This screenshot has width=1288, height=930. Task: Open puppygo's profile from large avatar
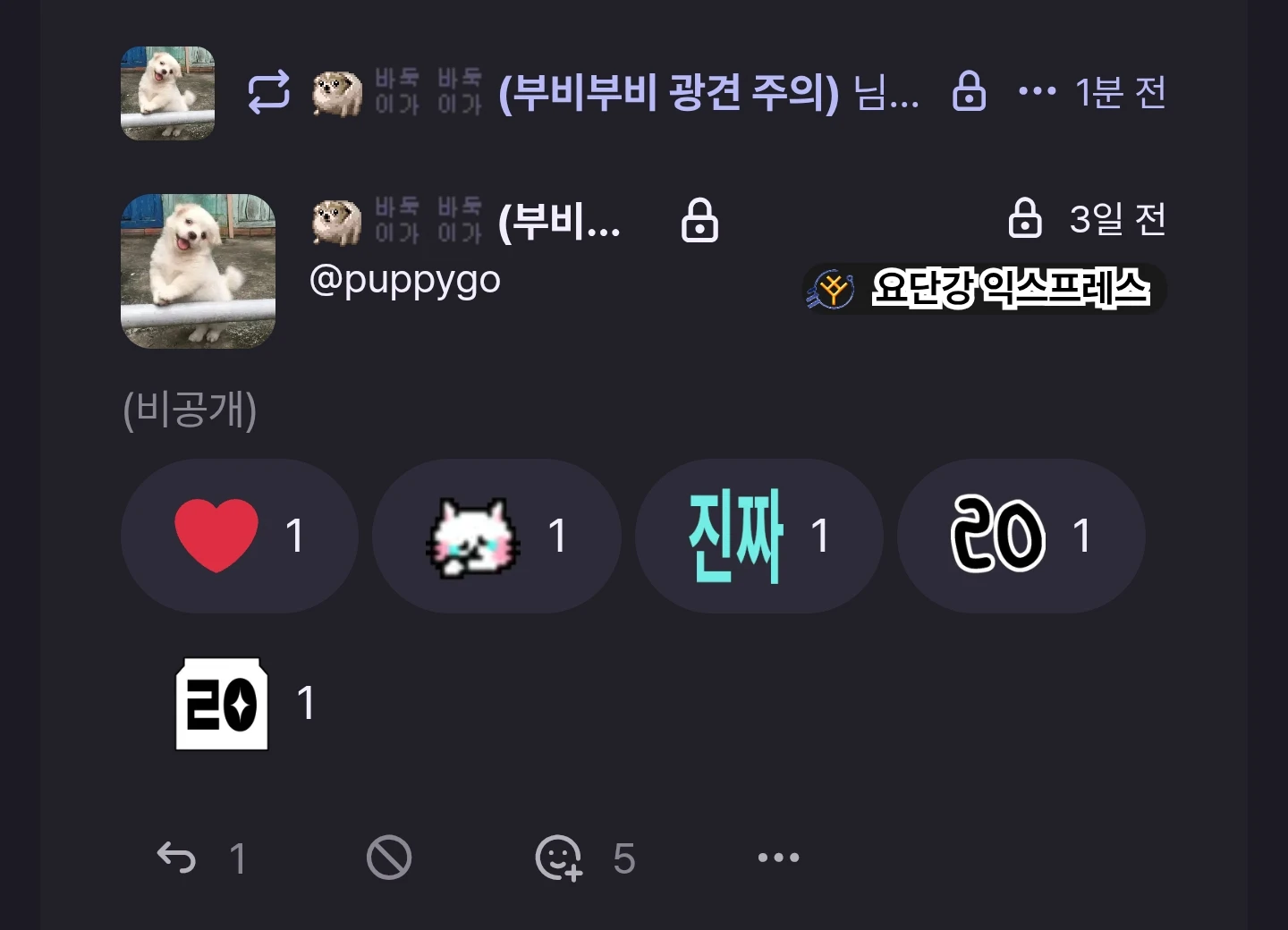[198, 271]
